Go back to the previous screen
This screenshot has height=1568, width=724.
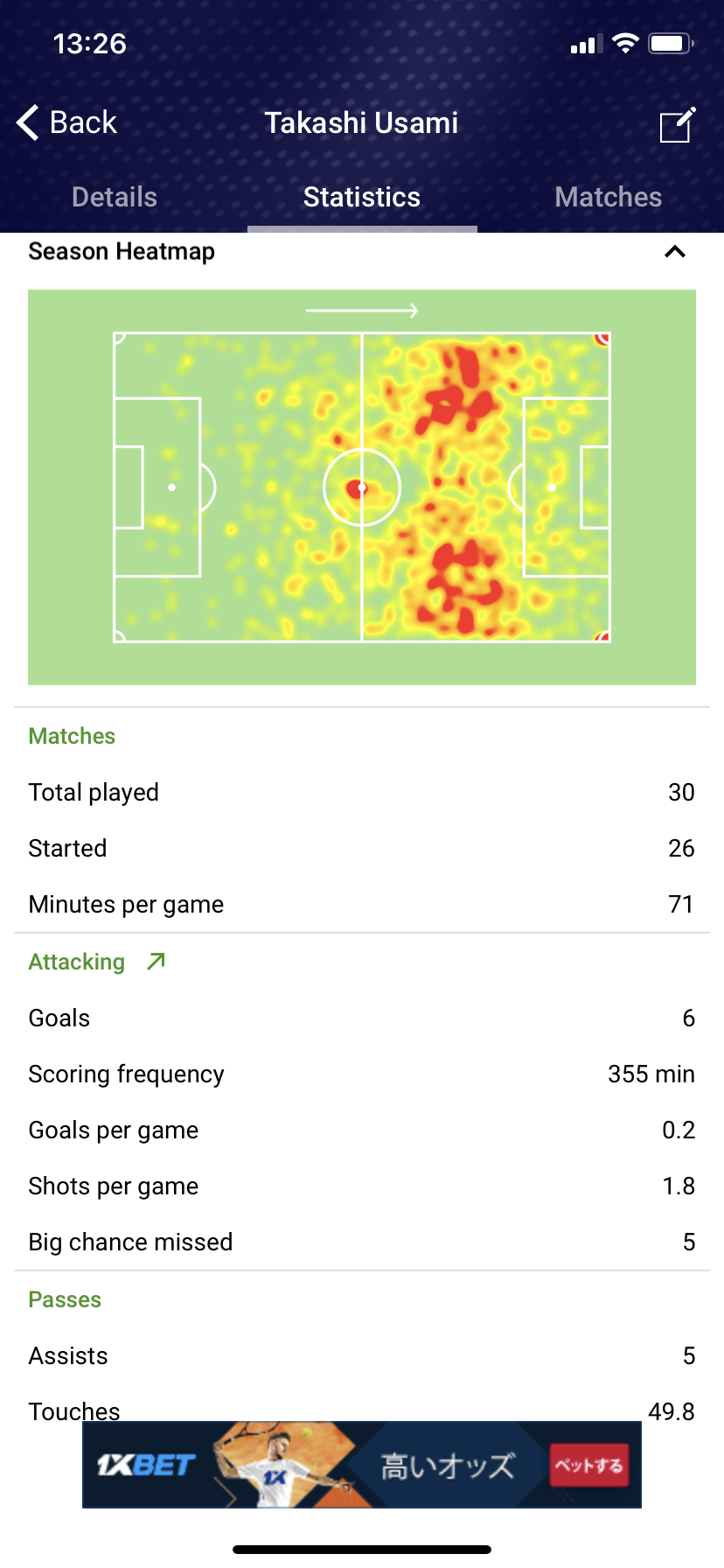tap(66, 122)
